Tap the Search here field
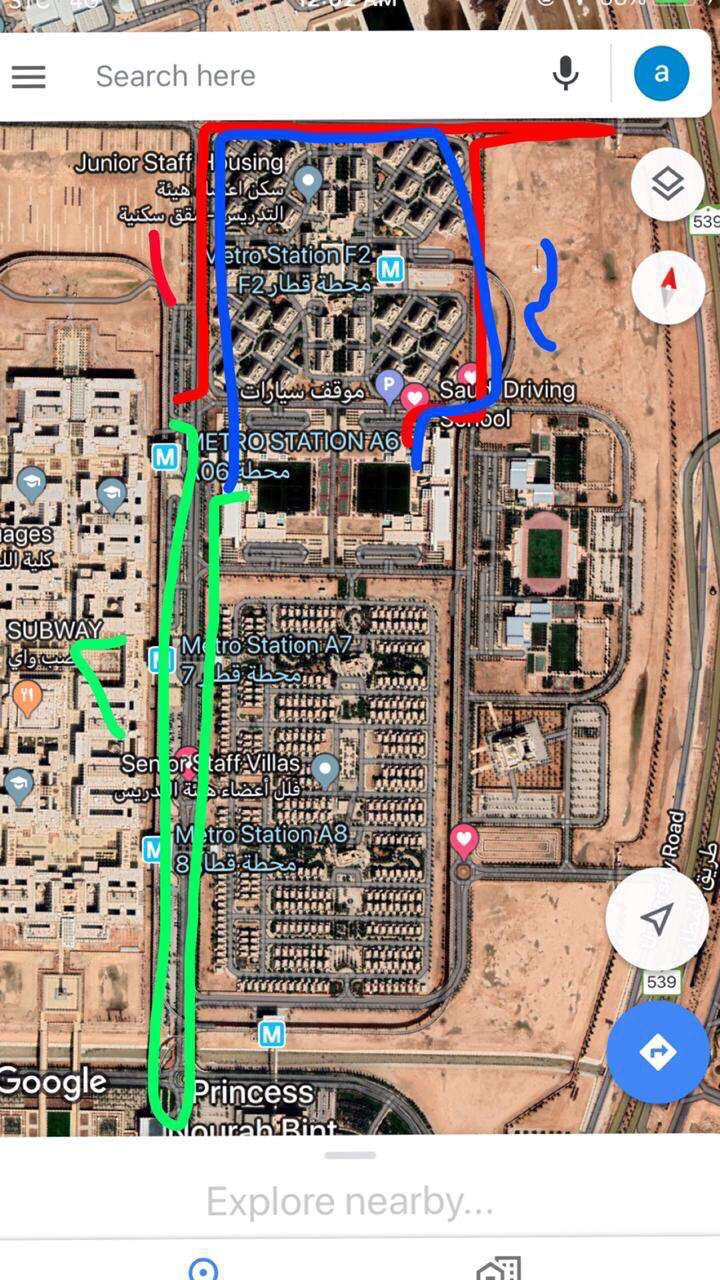720x1280 pixels. (300, 76)
